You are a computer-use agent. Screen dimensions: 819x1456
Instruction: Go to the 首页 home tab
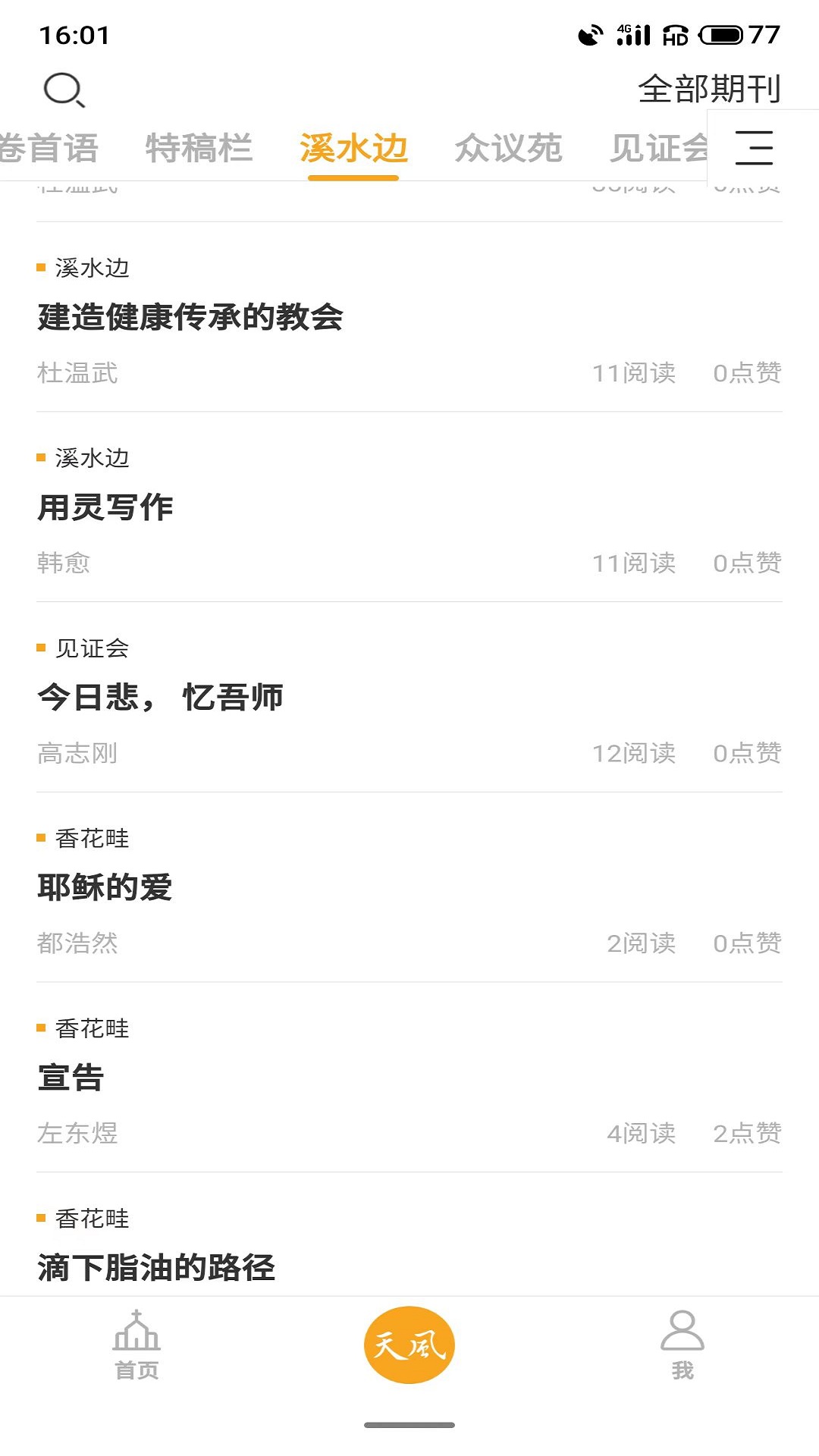[x=136, y=1345]
